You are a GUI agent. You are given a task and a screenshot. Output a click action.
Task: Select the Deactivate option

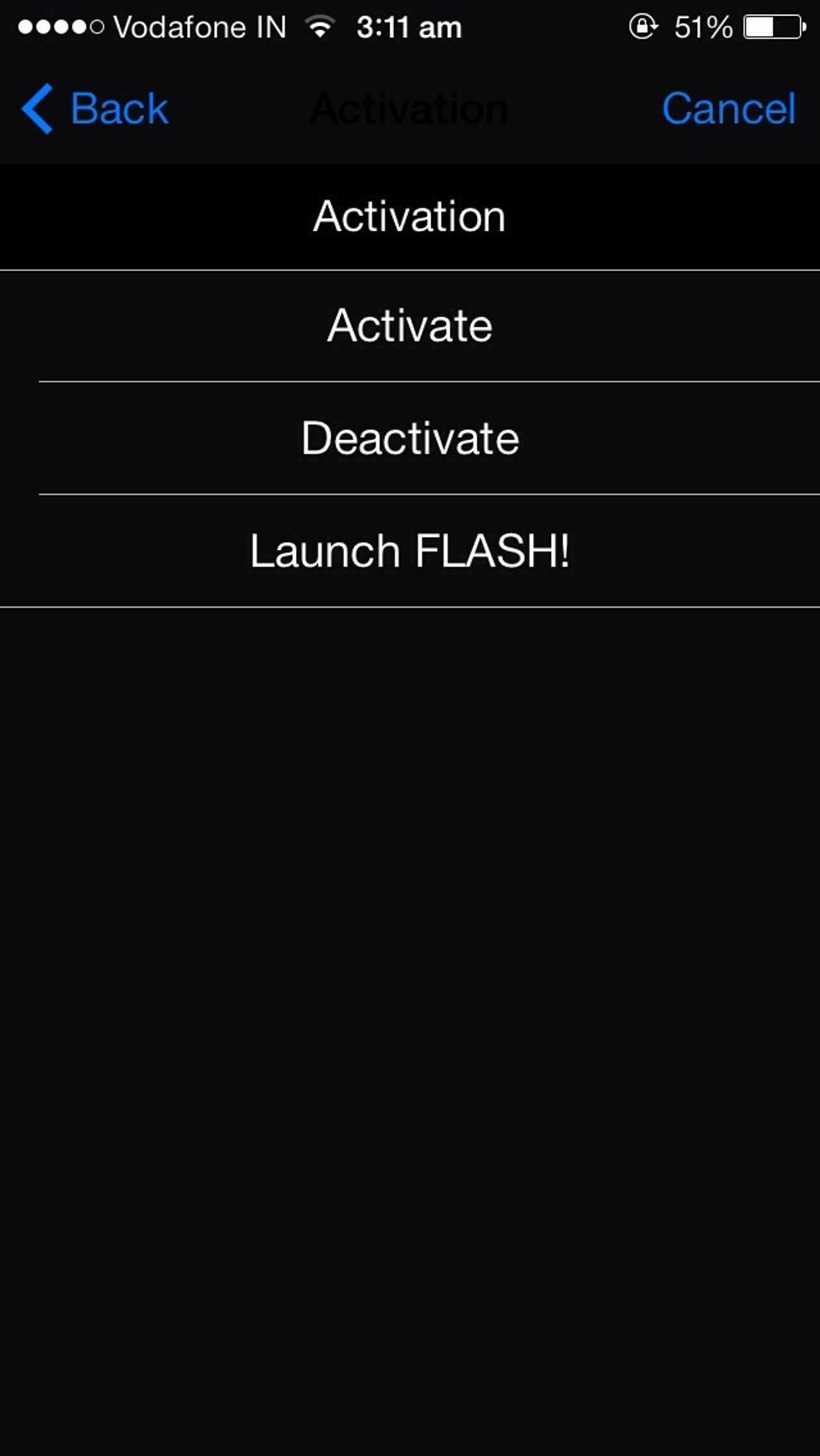pos(410,437)
